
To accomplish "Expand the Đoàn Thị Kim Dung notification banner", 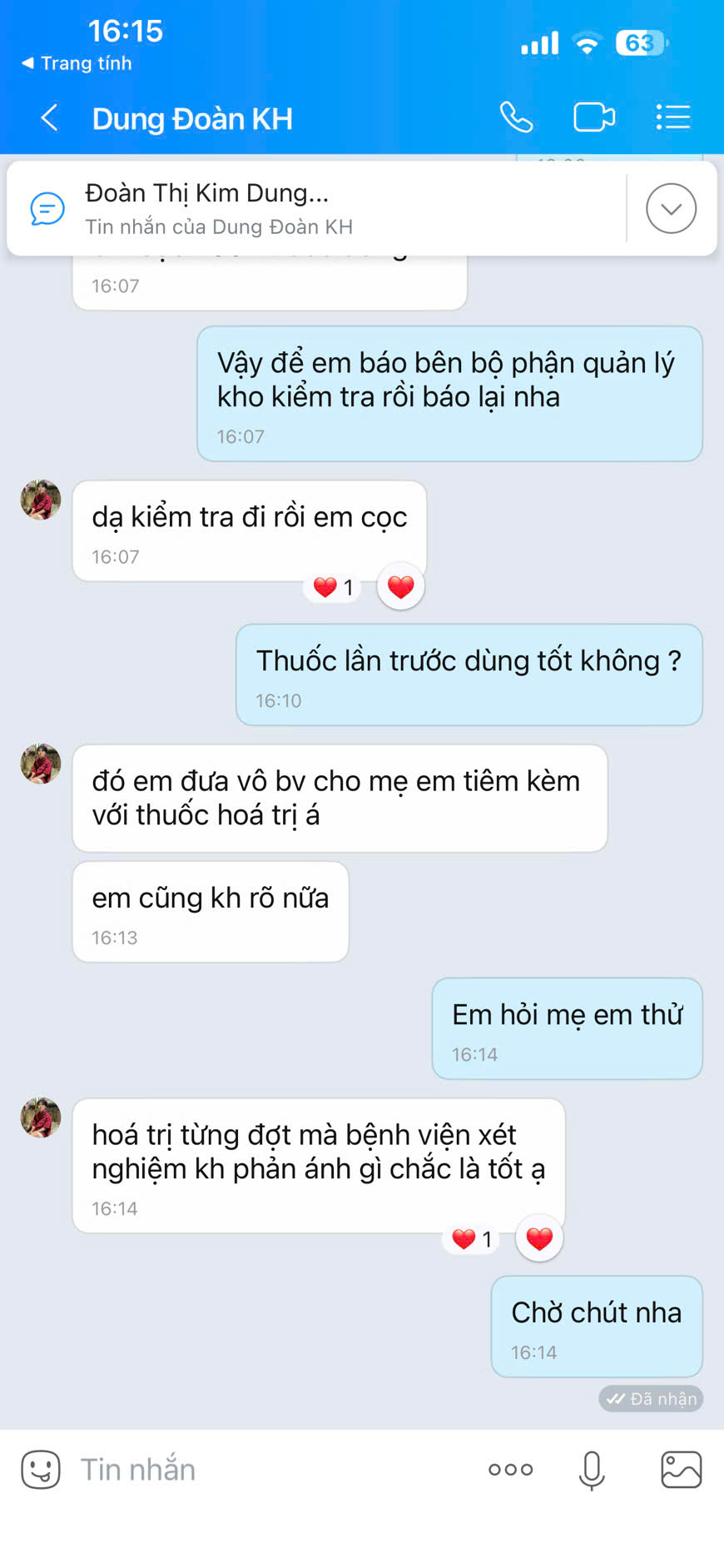I will pos(670,208).
